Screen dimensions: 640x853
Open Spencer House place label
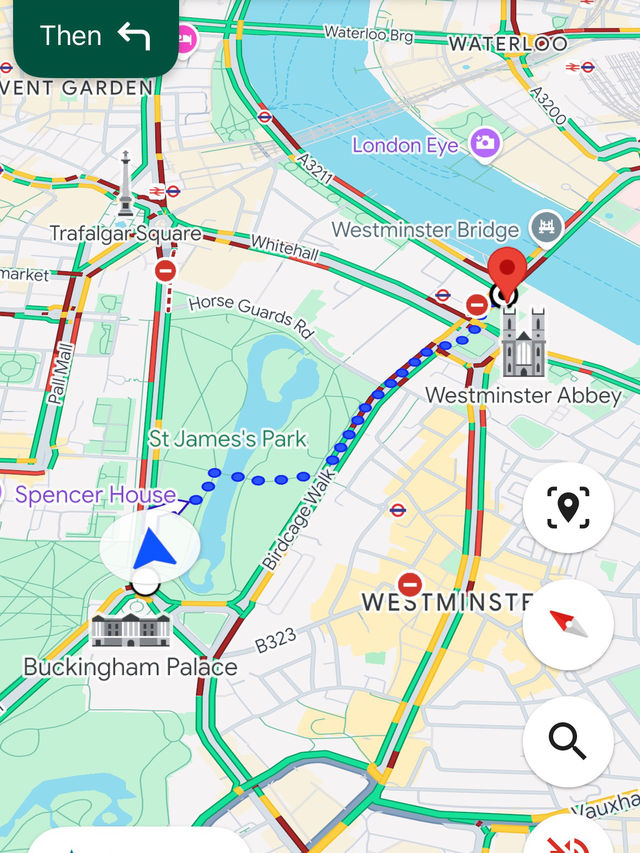pyautogui.click(x=96, y=495)
